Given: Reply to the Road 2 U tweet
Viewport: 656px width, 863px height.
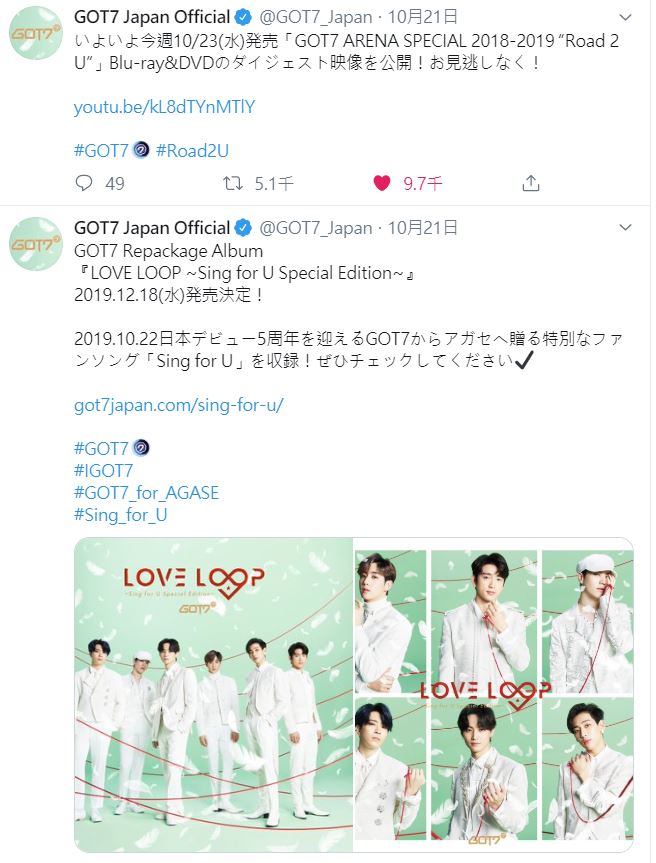Looking at the screenshot, I should (85, 183).
